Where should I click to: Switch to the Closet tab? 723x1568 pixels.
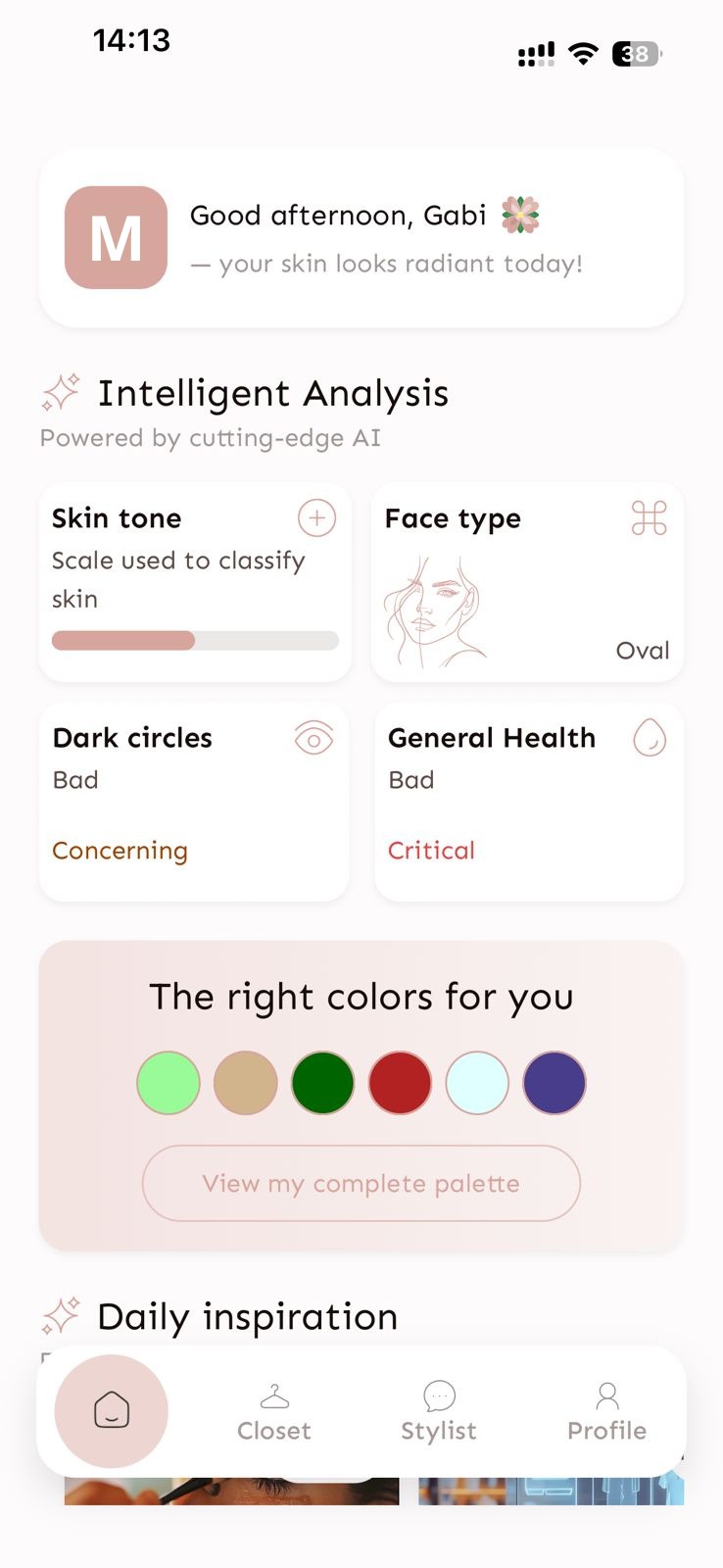274,1411
